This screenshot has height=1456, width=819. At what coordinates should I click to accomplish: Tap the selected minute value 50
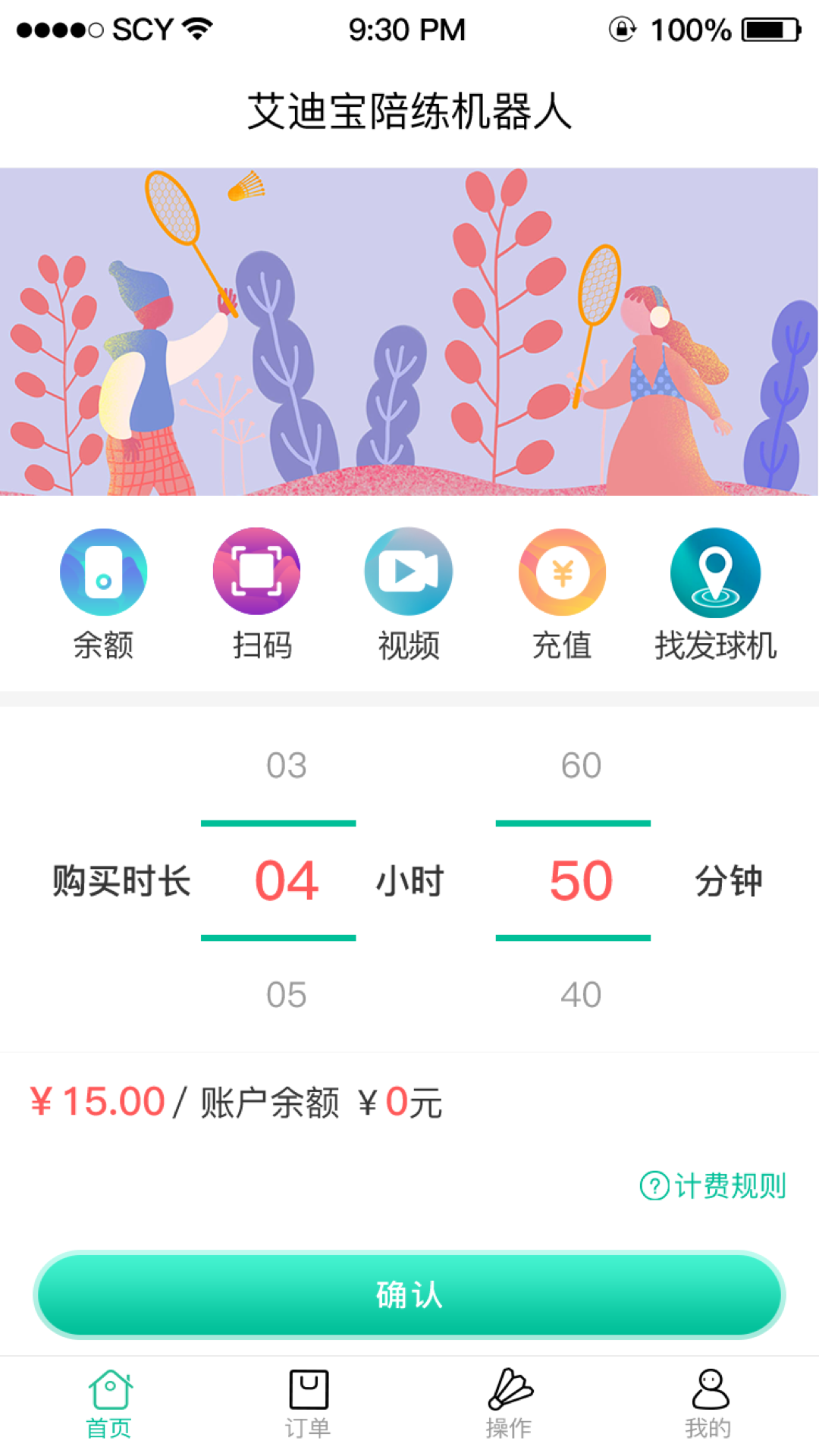point(580,880)
